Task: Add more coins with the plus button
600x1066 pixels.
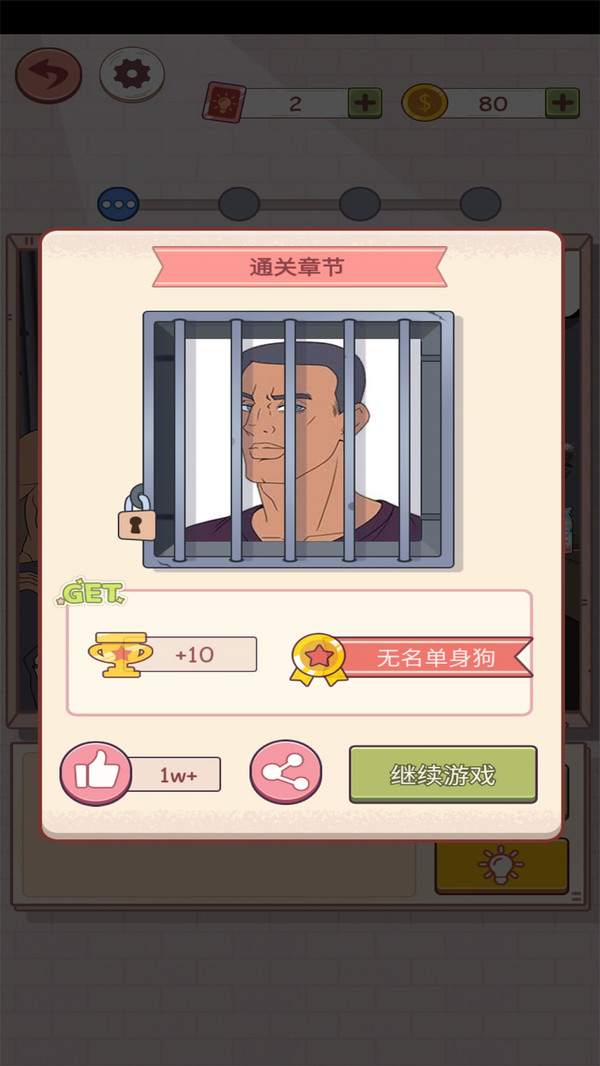Action: click(563, 103)
